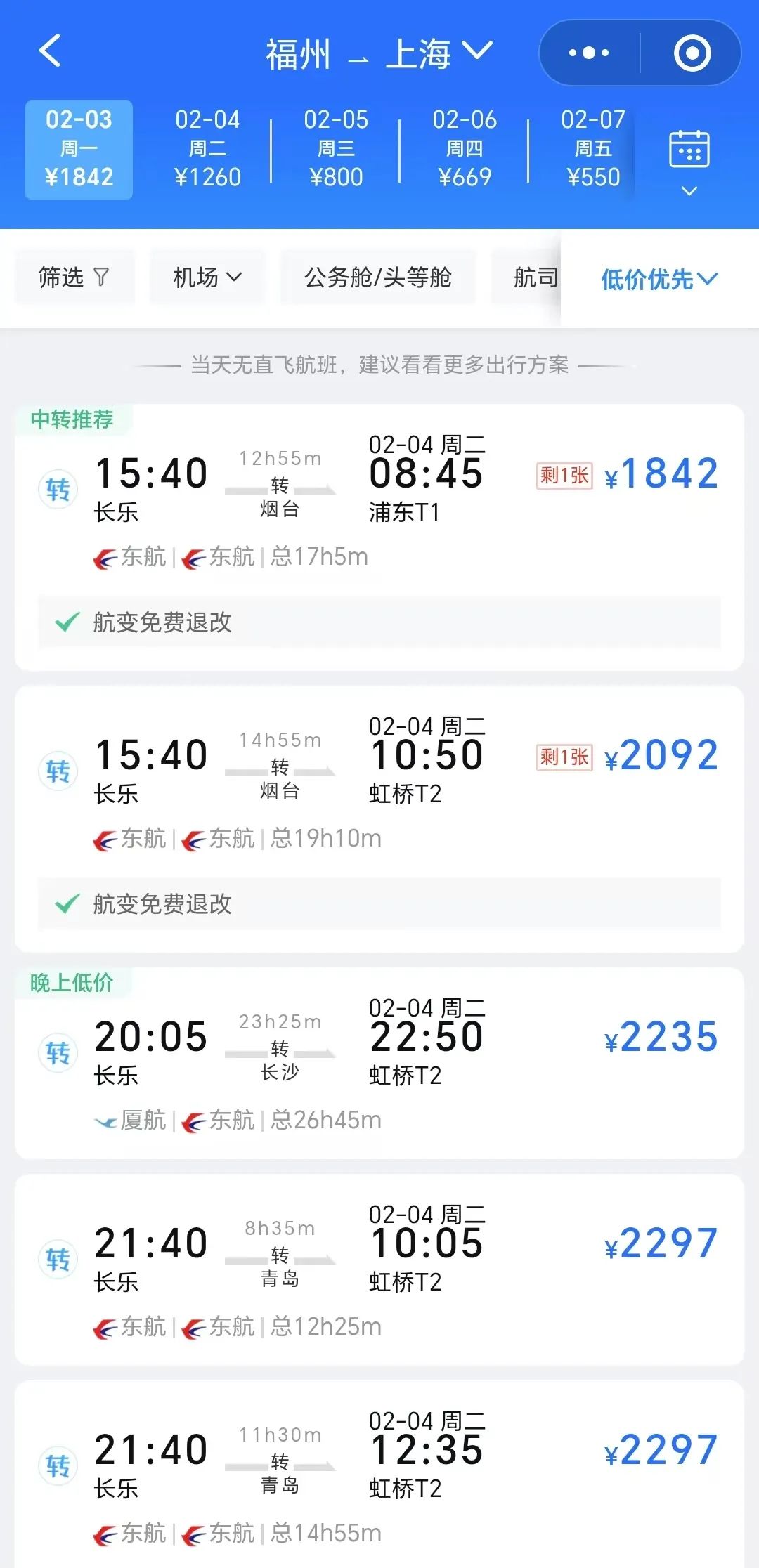Open the ¥1842 flight arriving 浦东T1
Image resolution: width=759 pixels, height=1568 pixels.
click(379, 537)
